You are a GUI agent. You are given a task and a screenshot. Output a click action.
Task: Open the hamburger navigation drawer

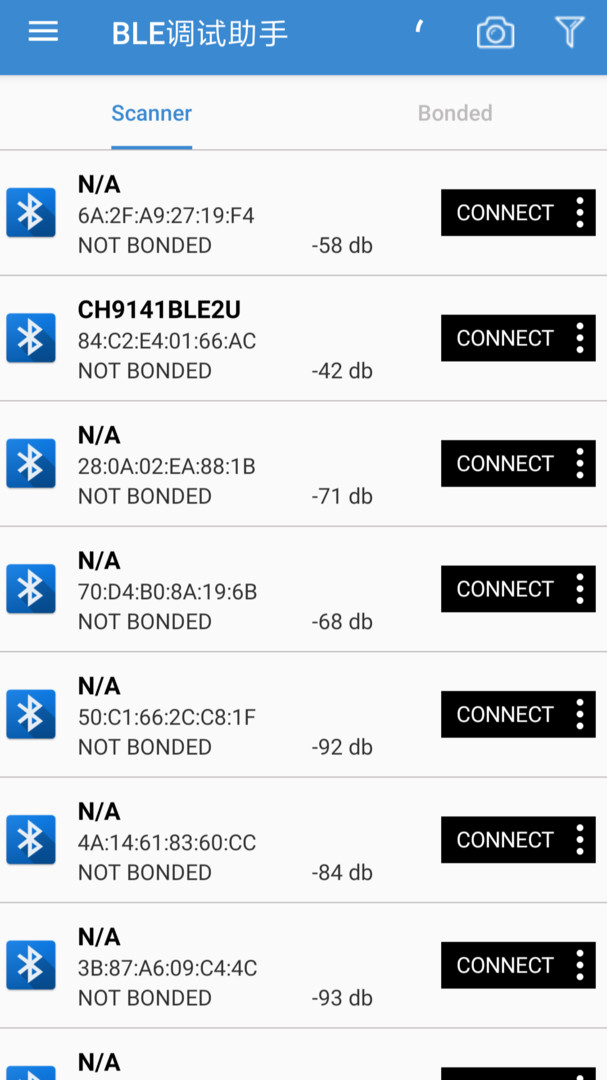tap(43, 32)
